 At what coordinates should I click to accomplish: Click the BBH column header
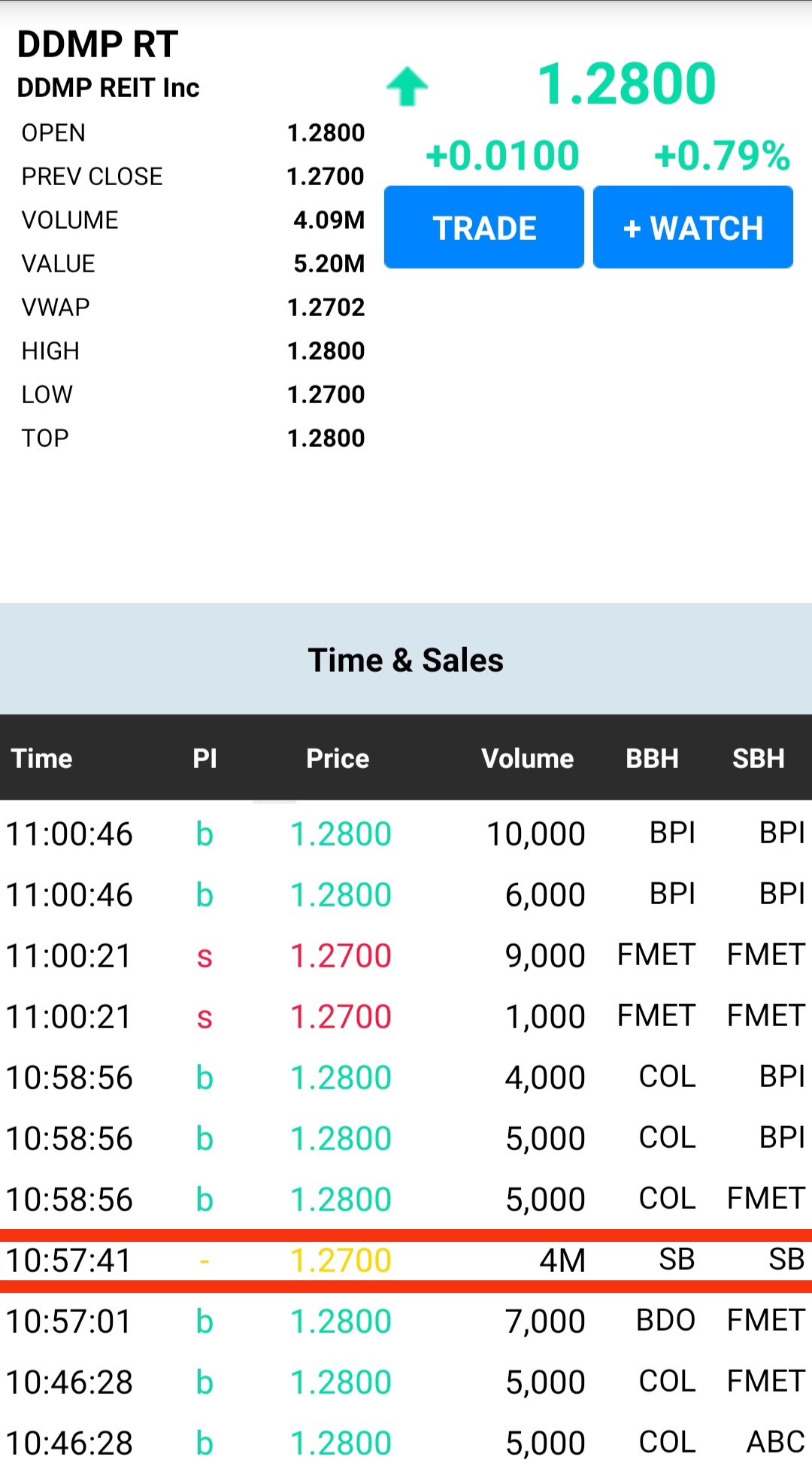pyautogui.click(x=652, y=758)
